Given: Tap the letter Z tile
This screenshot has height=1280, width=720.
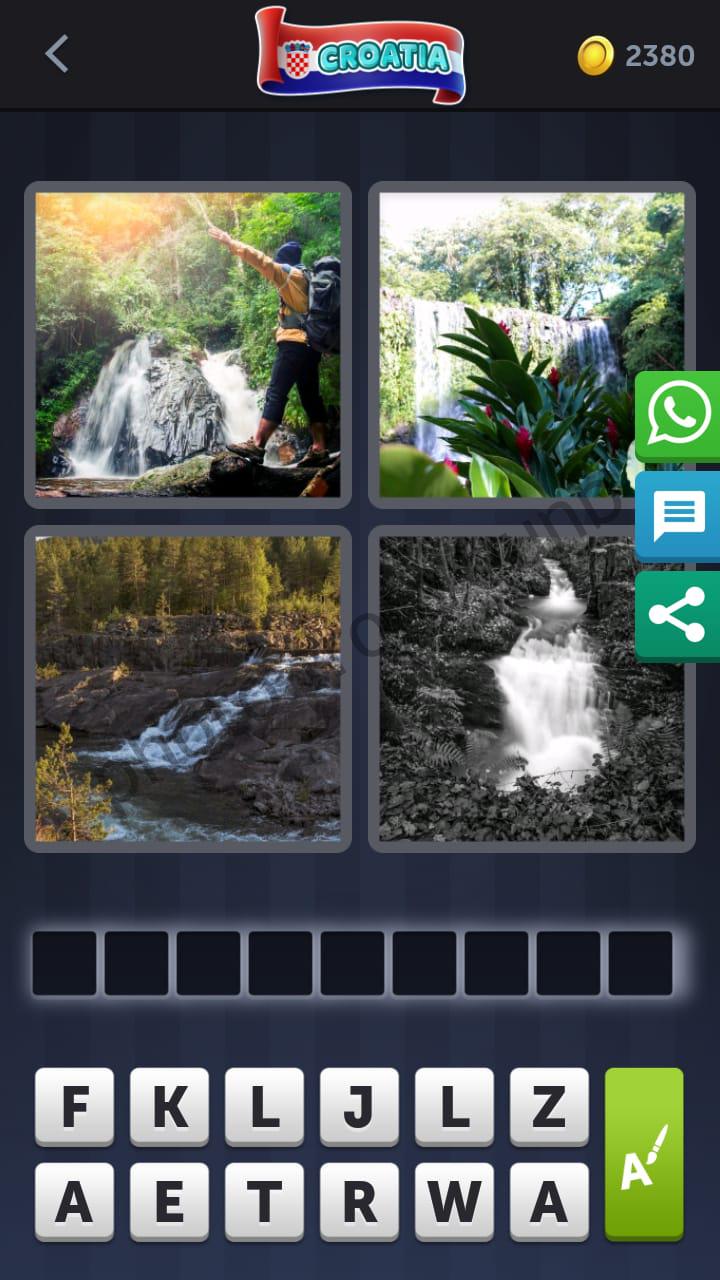Looking at the screenshot, I should pyautogui.click(x=549, y=1106).
